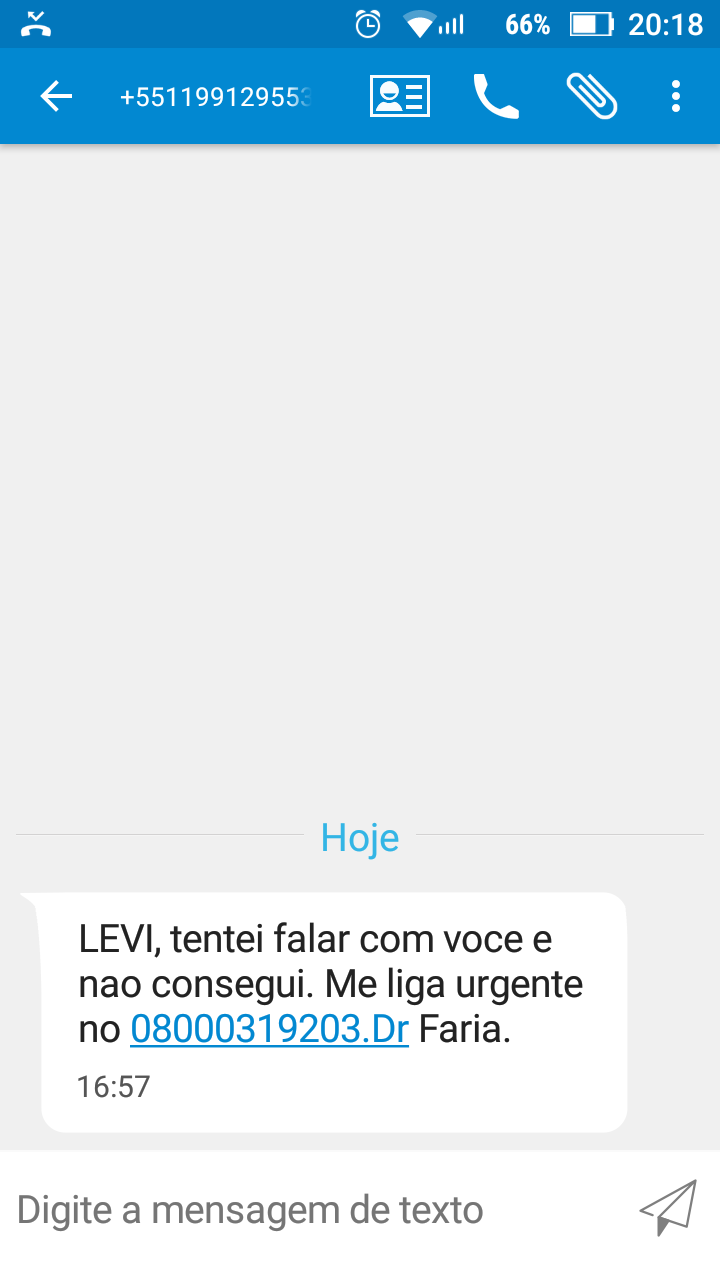Open the contact card icon

[400, 97]
